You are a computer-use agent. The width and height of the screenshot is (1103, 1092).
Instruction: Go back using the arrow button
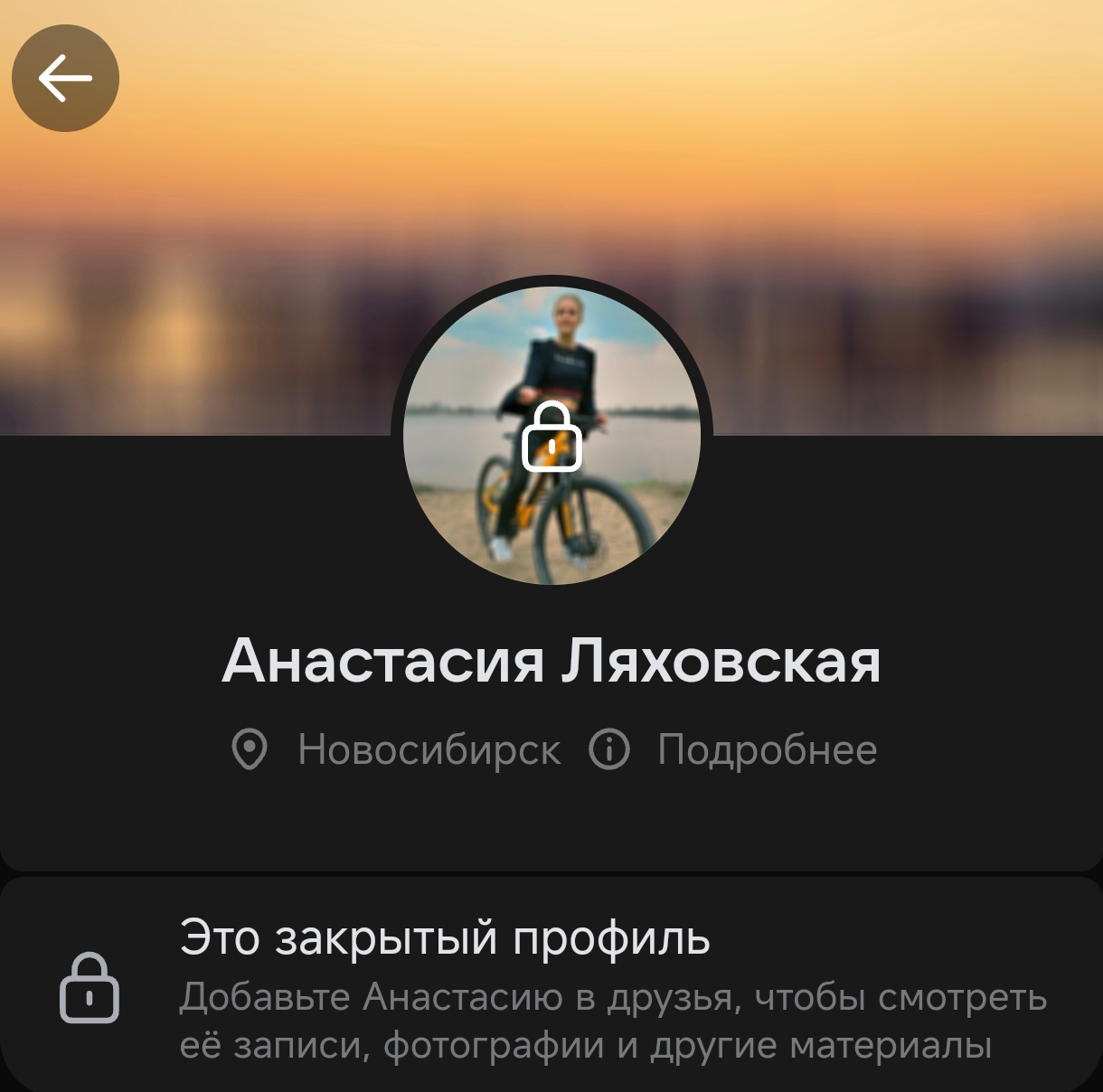(x=65, y=78)
